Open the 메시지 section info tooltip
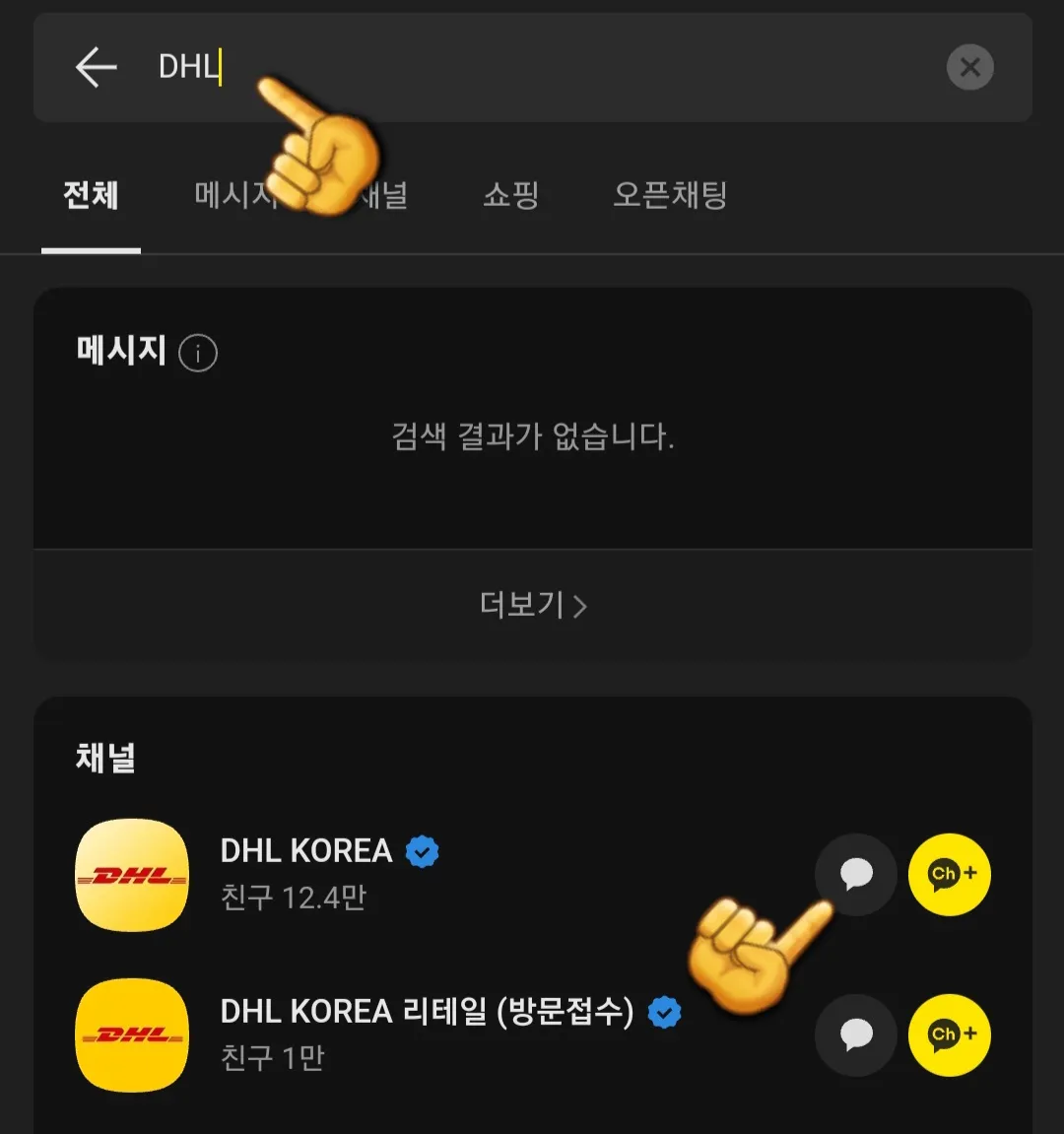 pos(198,355)
